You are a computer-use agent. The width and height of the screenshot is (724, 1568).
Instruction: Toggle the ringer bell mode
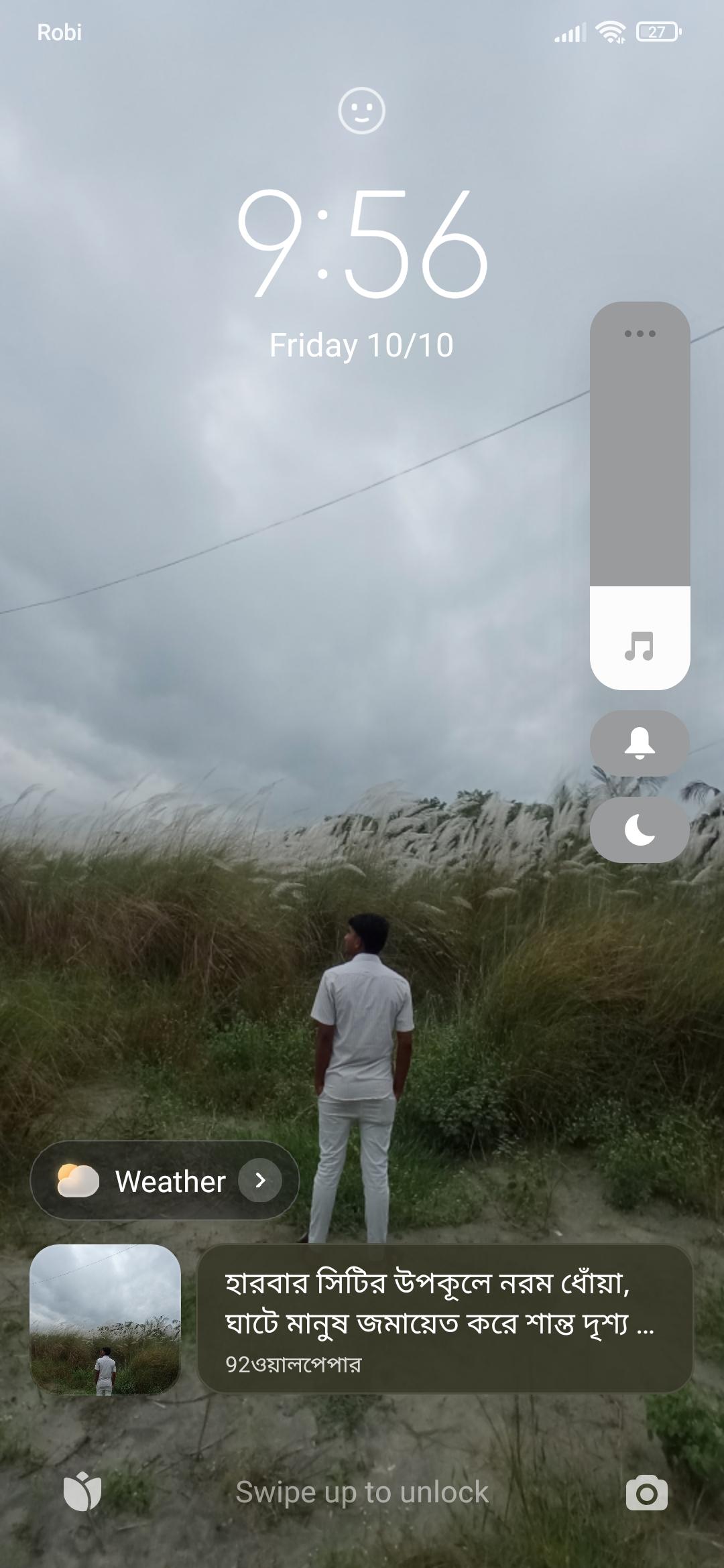pyautogui.click(x=640, y=743)
